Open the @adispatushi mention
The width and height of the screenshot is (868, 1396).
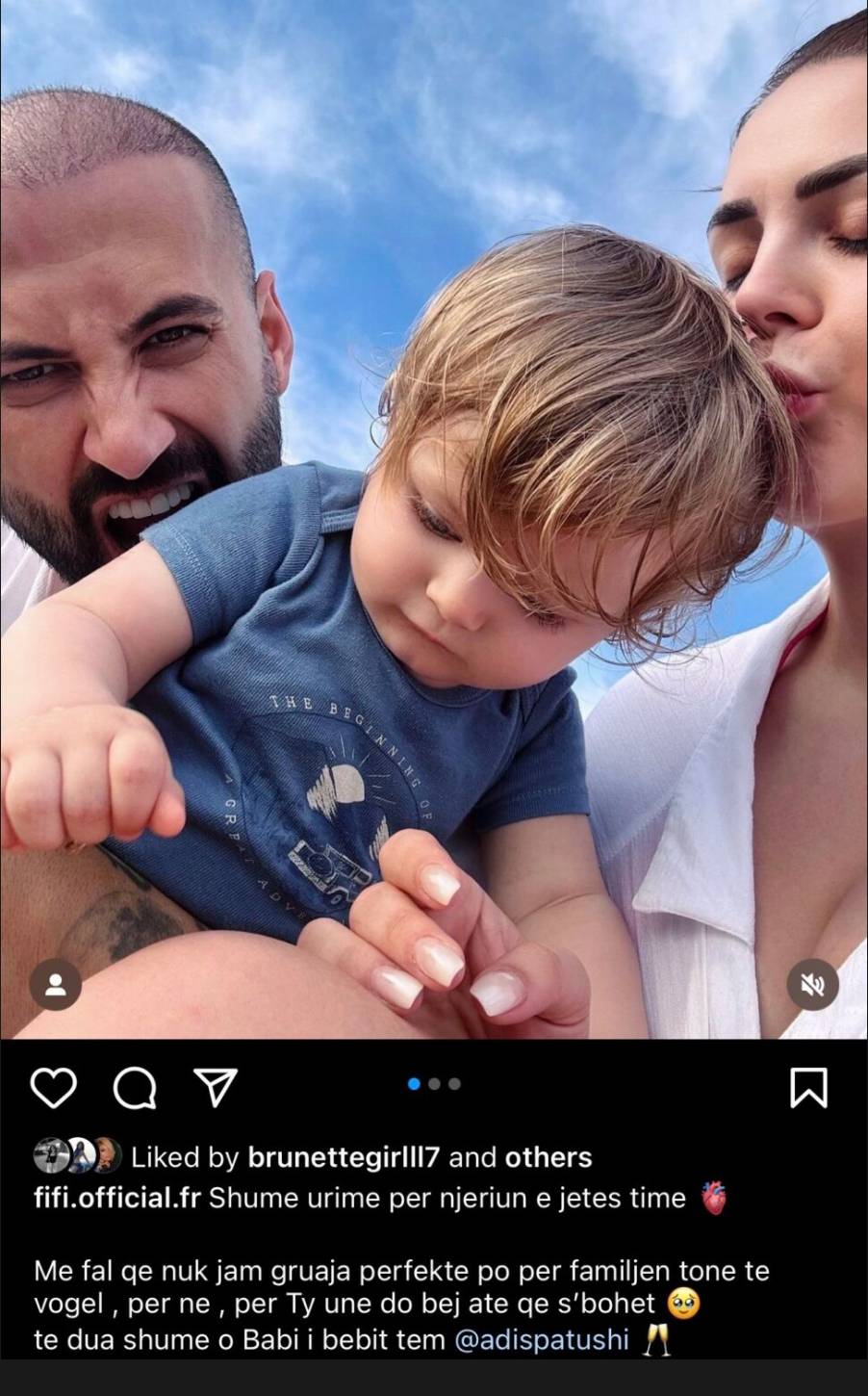[541, 1340]
